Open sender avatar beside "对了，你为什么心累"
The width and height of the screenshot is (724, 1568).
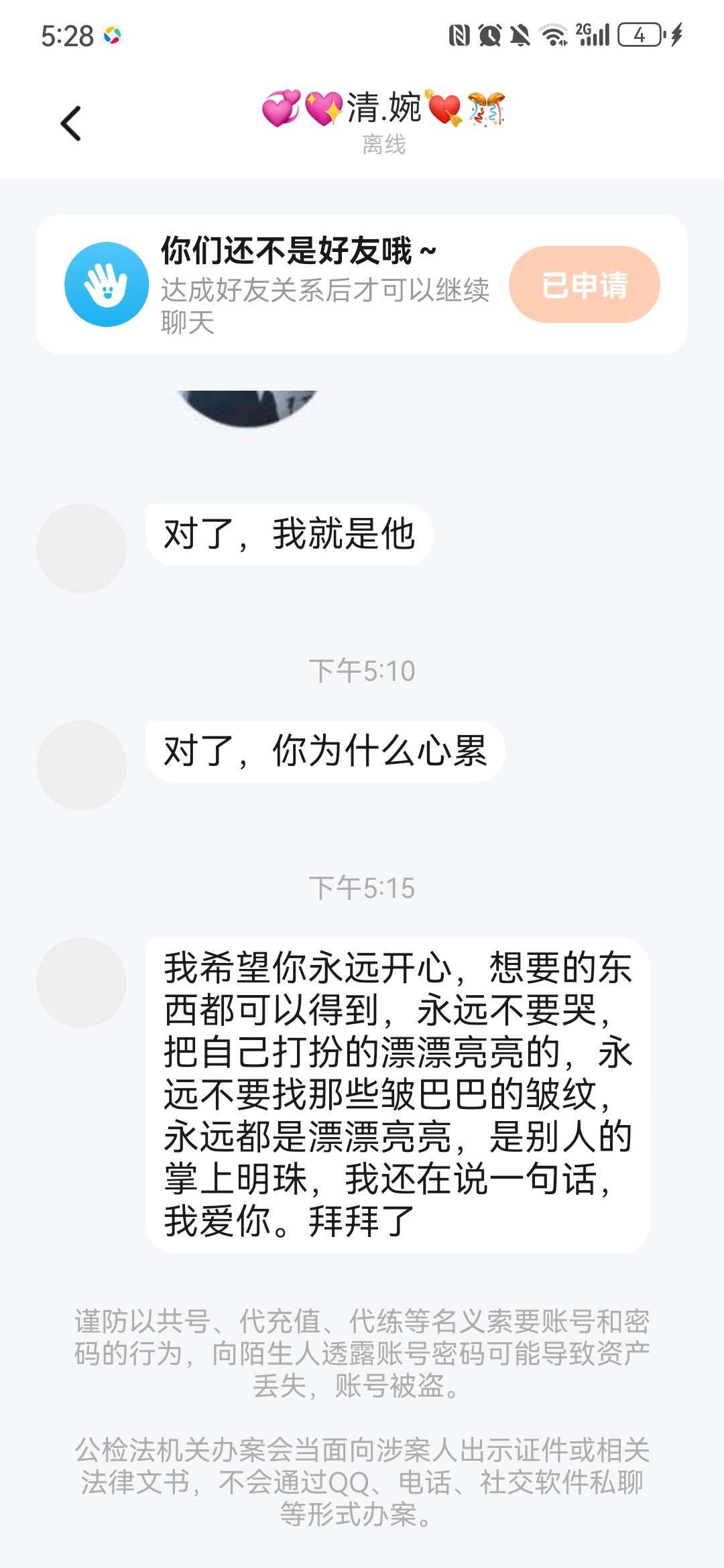(81, 765)
